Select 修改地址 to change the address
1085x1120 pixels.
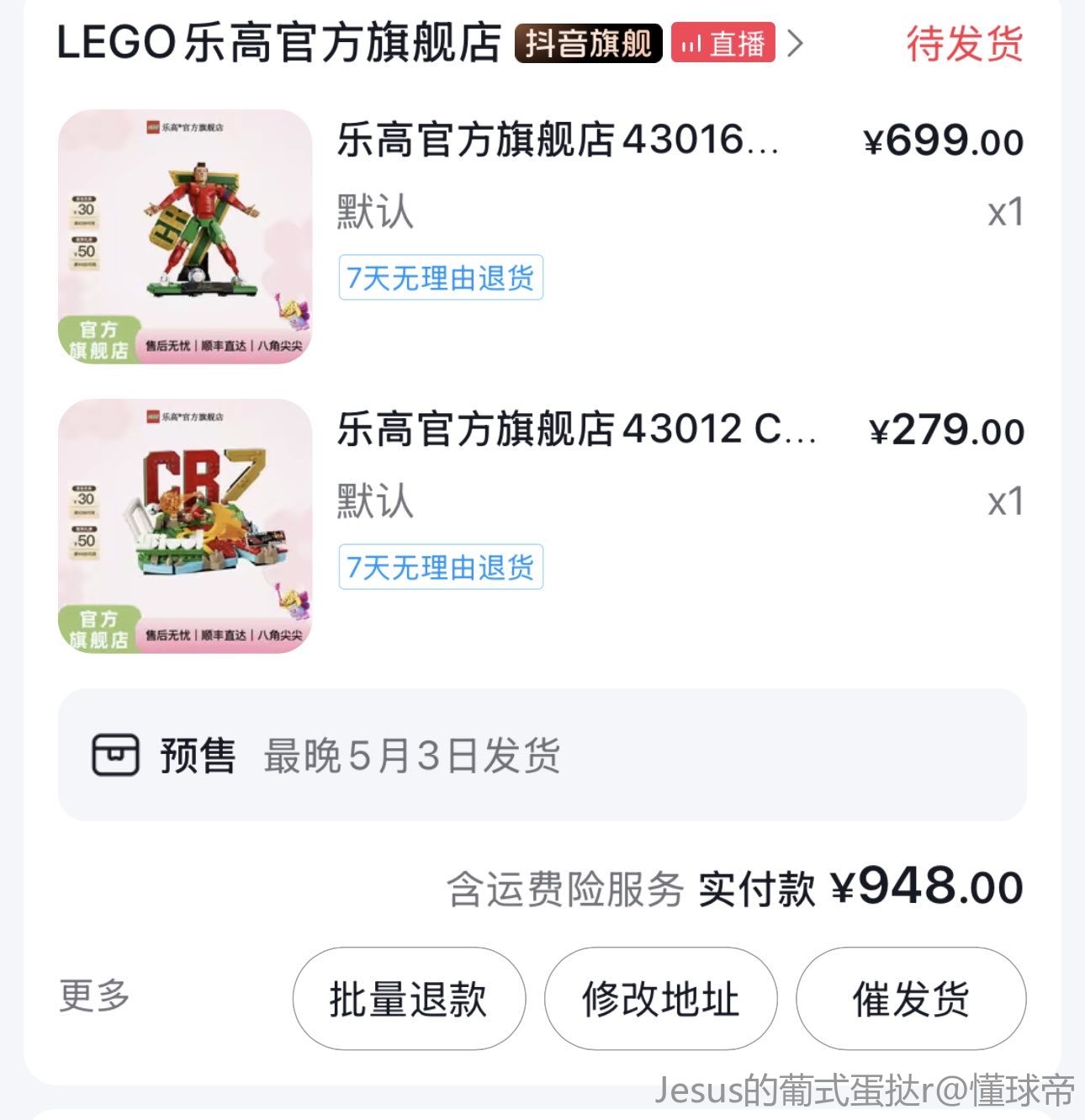(660, 999)
